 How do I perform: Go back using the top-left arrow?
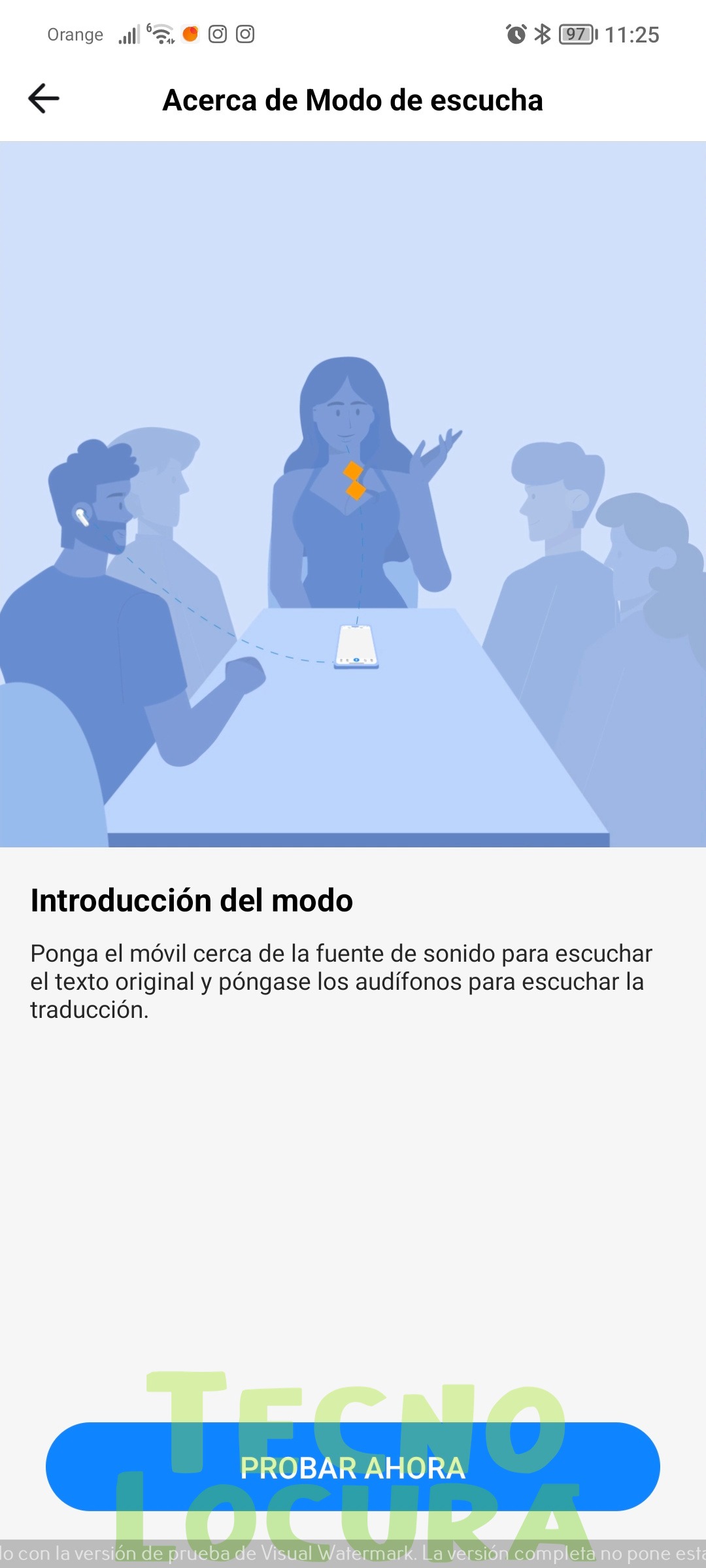(44, 99)
